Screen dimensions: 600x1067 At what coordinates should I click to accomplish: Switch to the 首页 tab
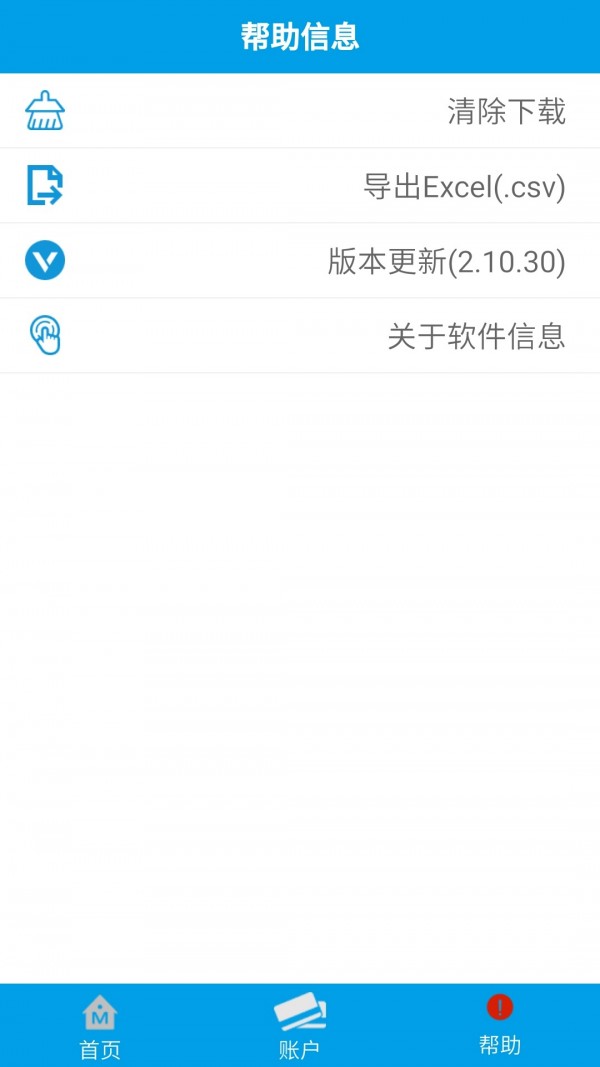100,1026
